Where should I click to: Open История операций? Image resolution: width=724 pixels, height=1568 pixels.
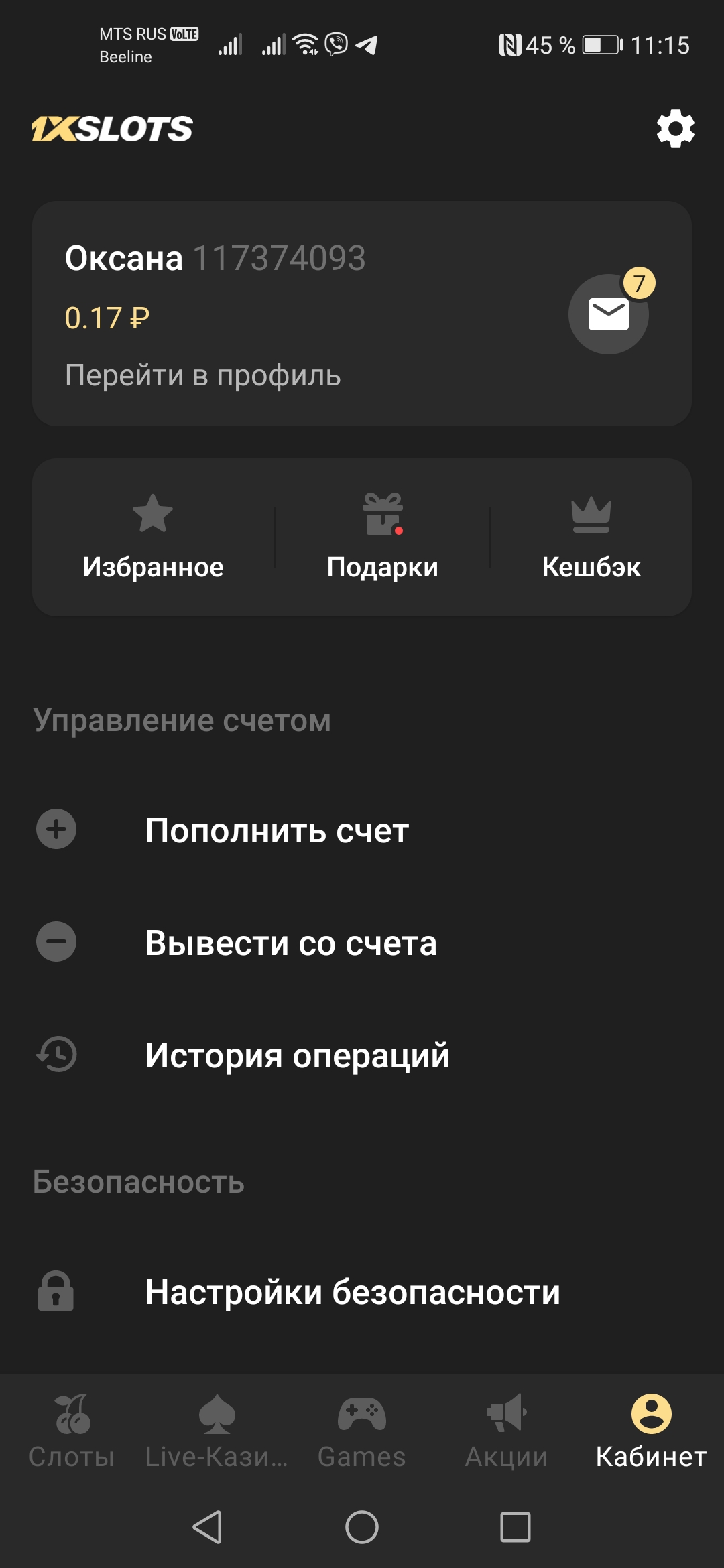(x=362, y=1055)
